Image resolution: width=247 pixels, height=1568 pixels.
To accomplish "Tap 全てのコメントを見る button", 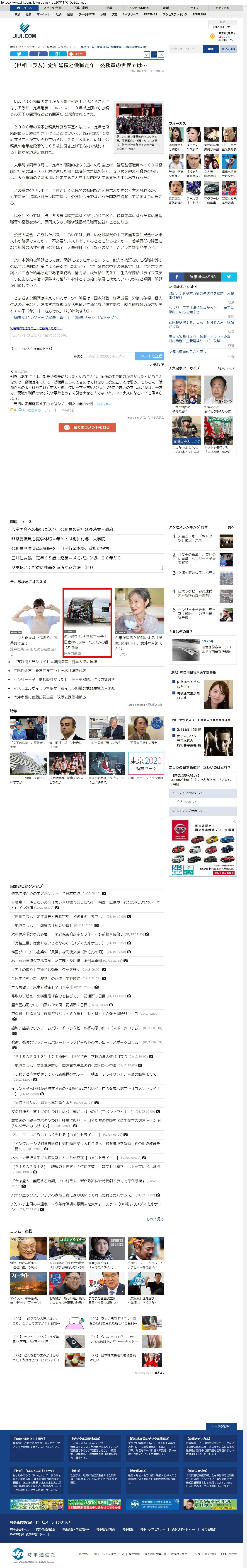I will tap(86, 427).
